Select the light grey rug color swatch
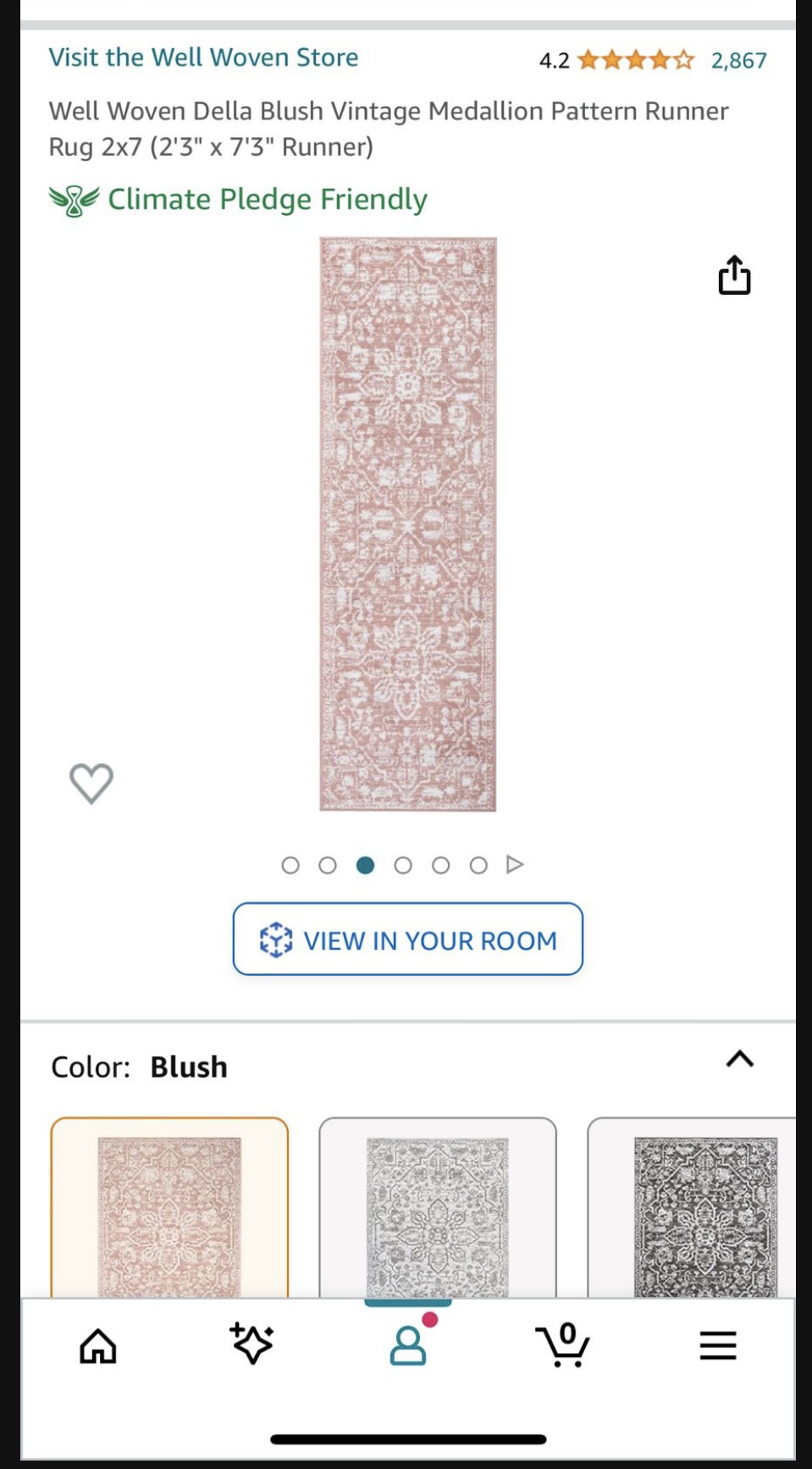This screenshot has height=1469, width=812. (x=438, y=1208)
